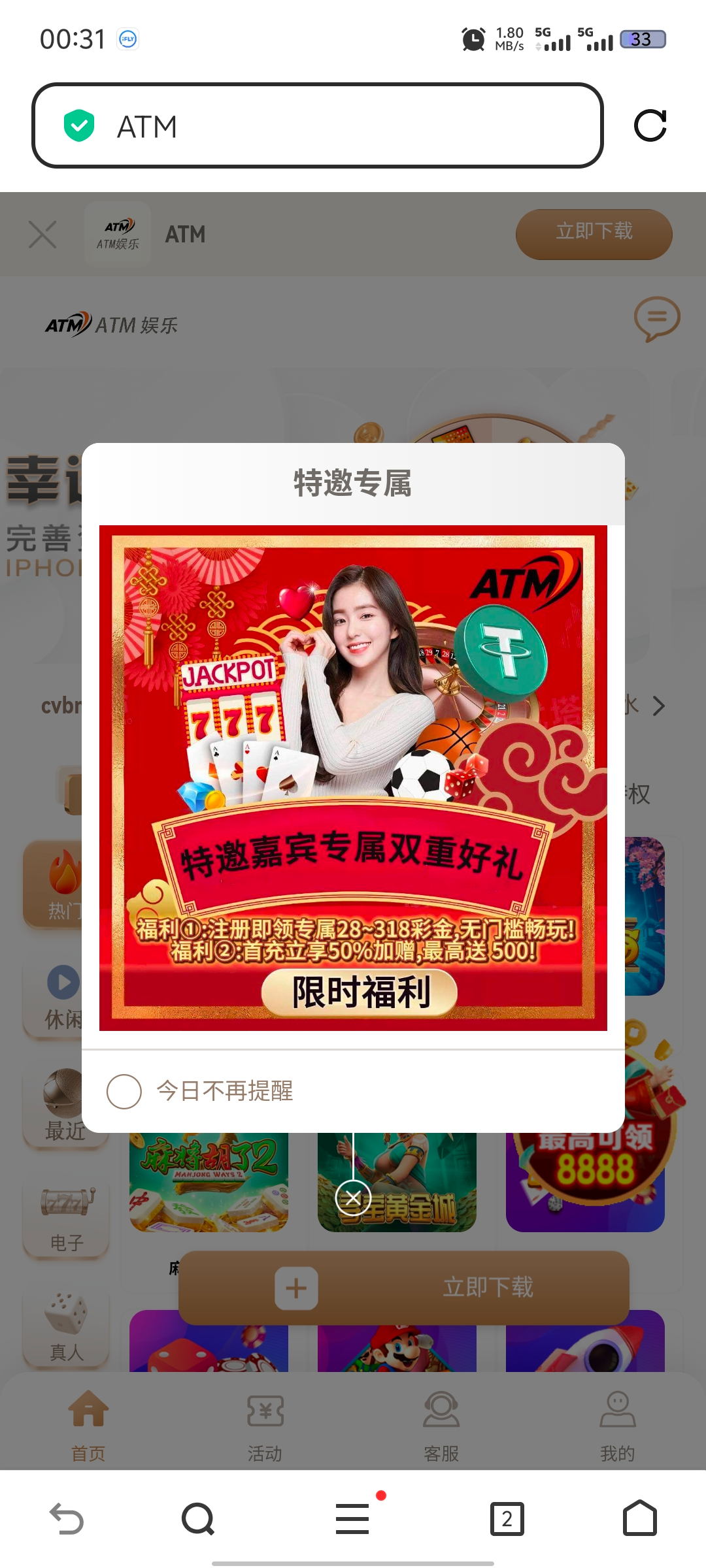Open the browser search icon

coord(198,1518)
